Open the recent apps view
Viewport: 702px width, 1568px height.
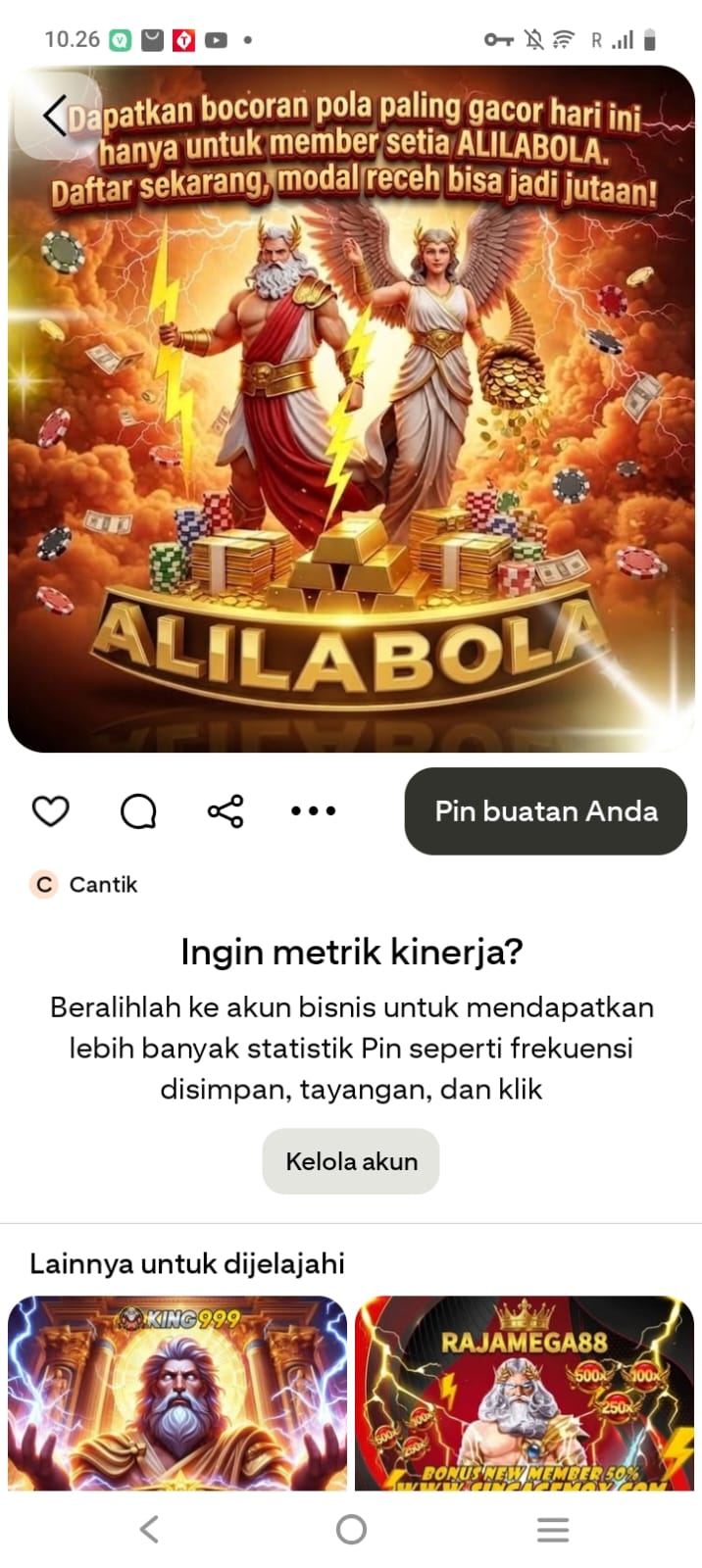pos(553,1530)
